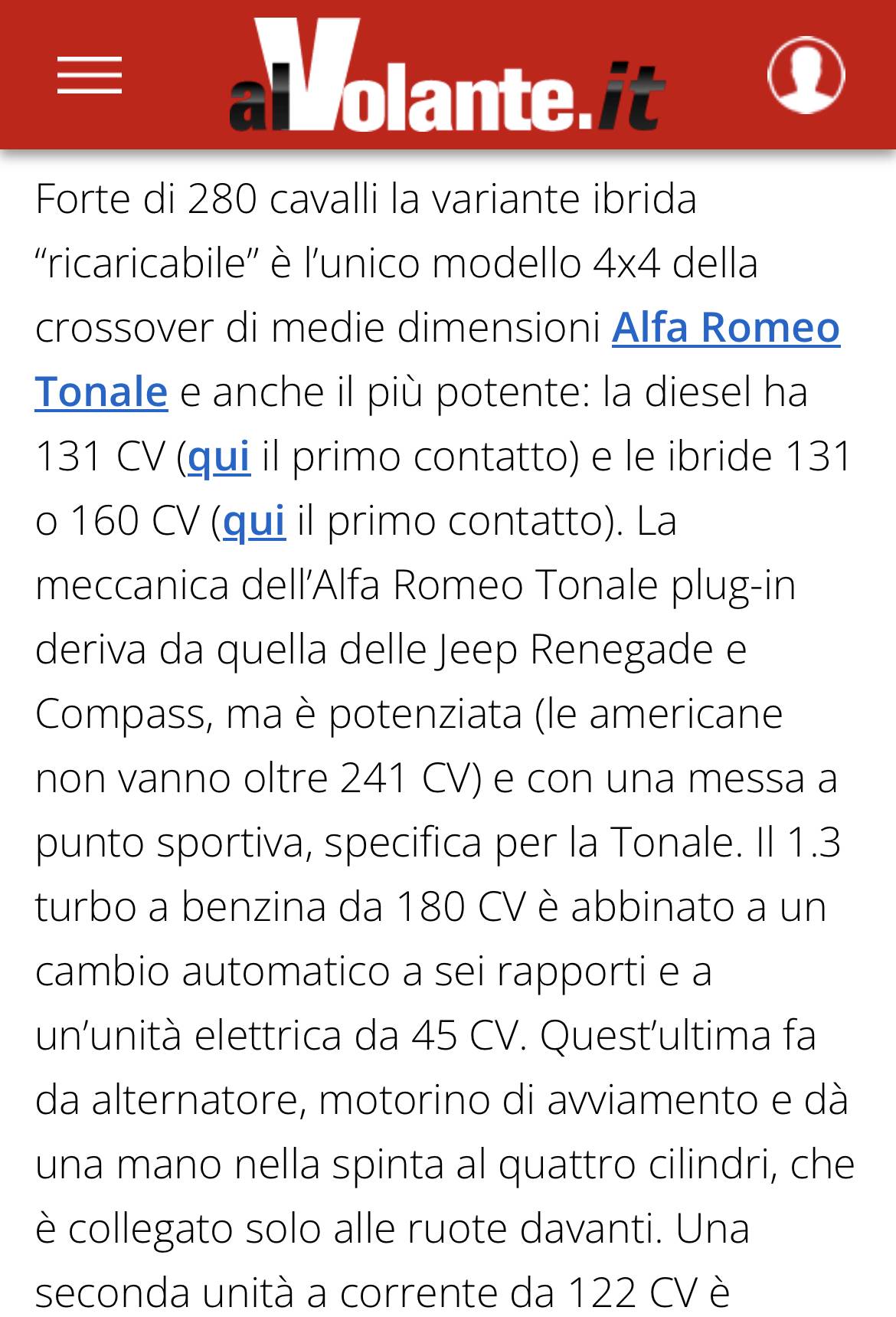The height and width of the screenshot is (1317, 896).
Task: Follow the "qui" link after 160 CV
Action: point(254,521)
